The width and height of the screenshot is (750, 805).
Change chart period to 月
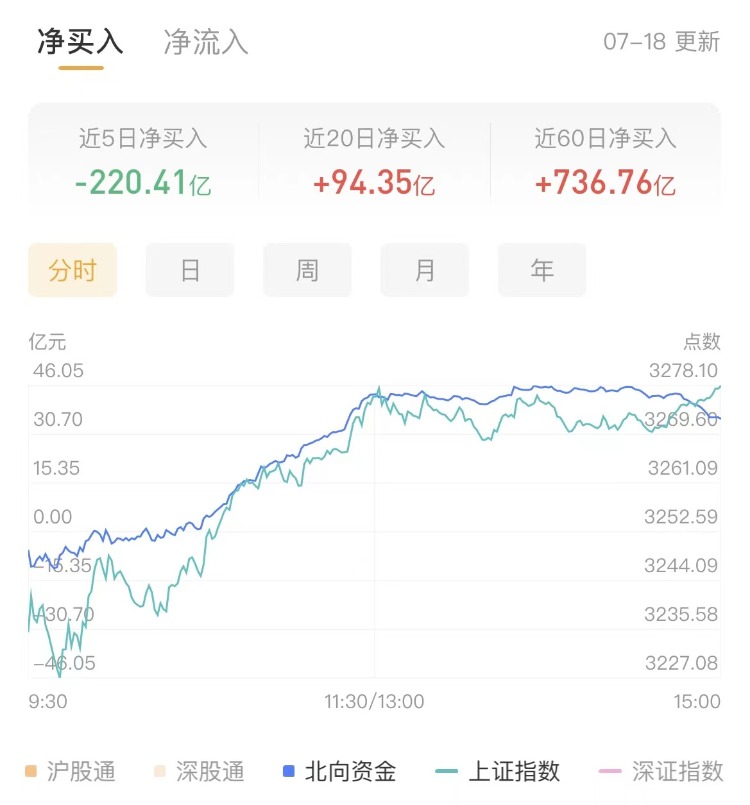(x=424, y=270)
